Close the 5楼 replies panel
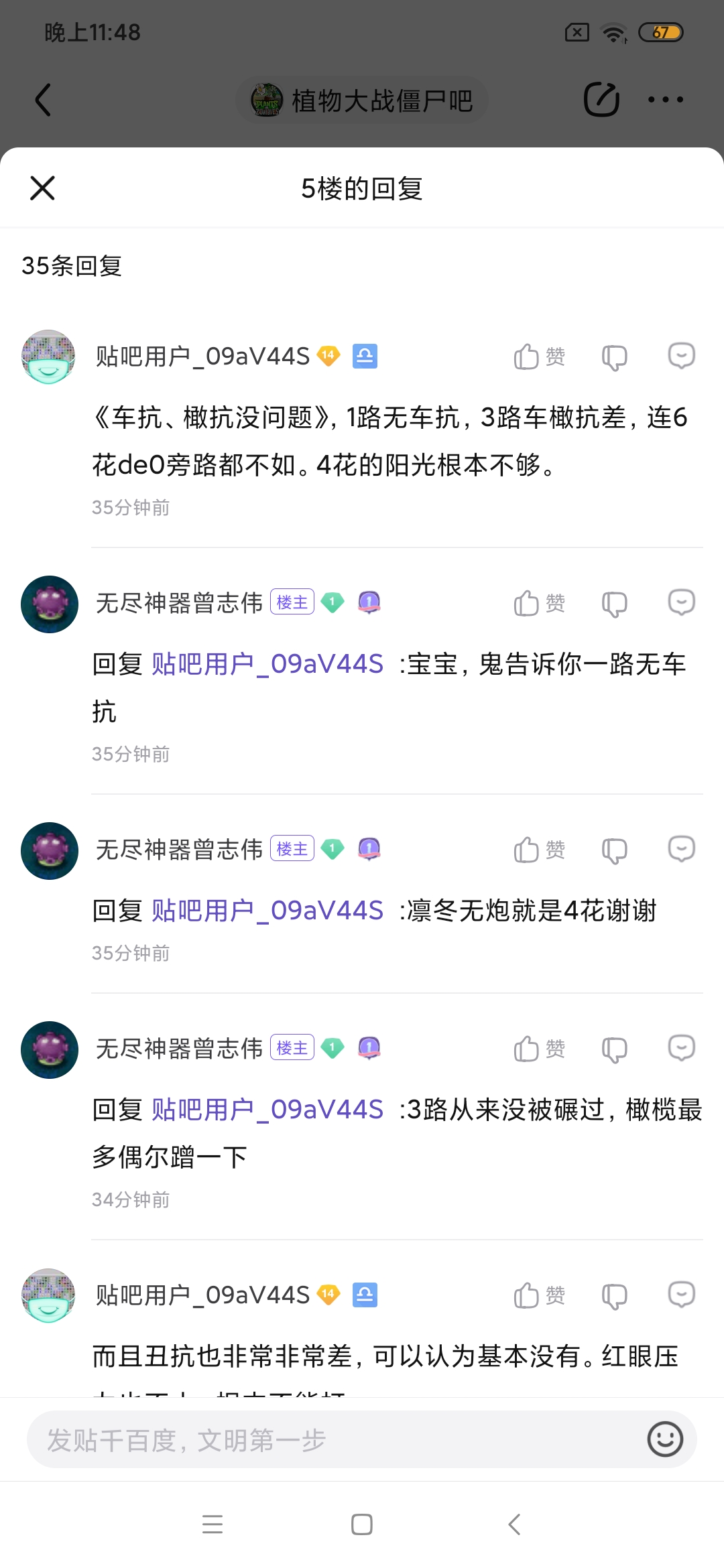This screenshot has height=1568, width=724. [x=42, y=188]
